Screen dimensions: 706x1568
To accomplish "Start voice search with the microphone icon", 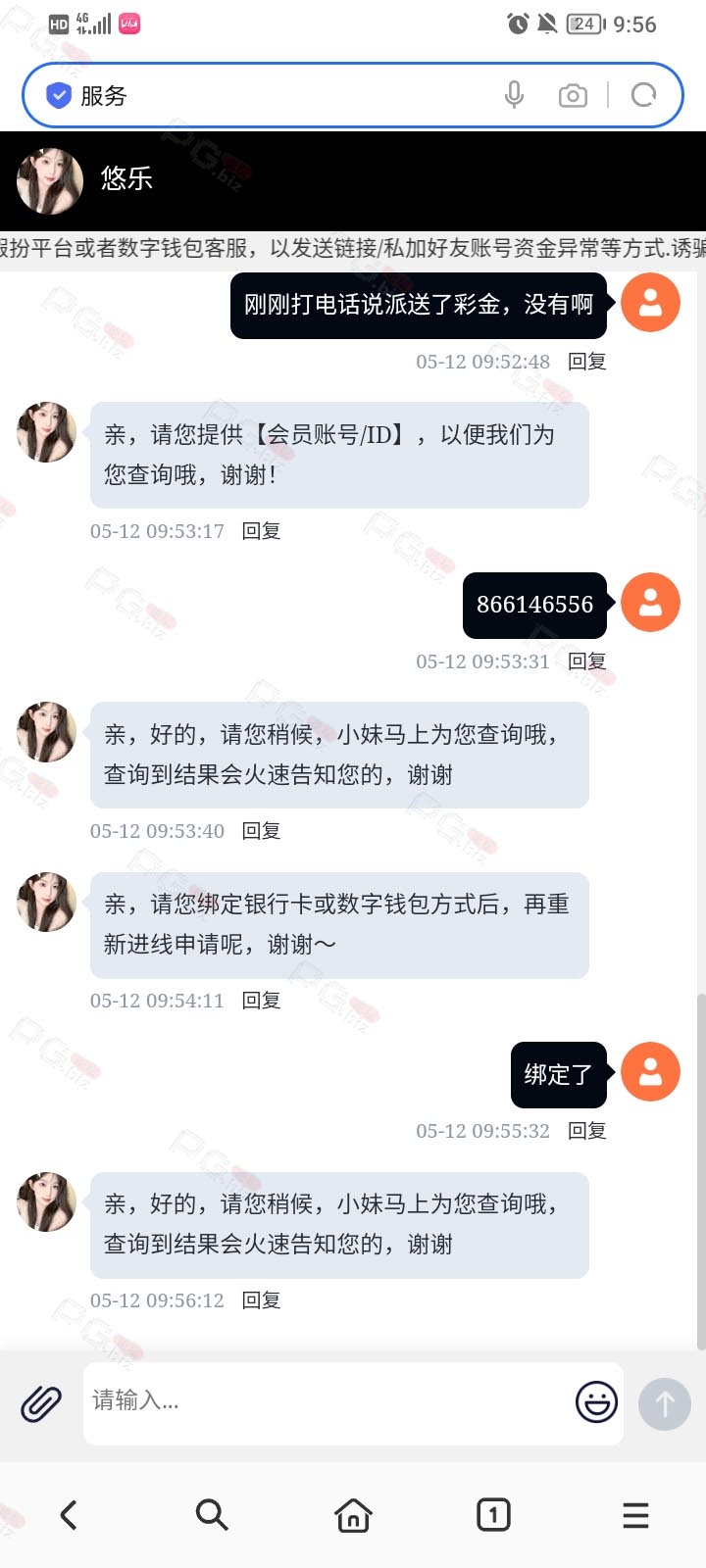I will [514, 95].
